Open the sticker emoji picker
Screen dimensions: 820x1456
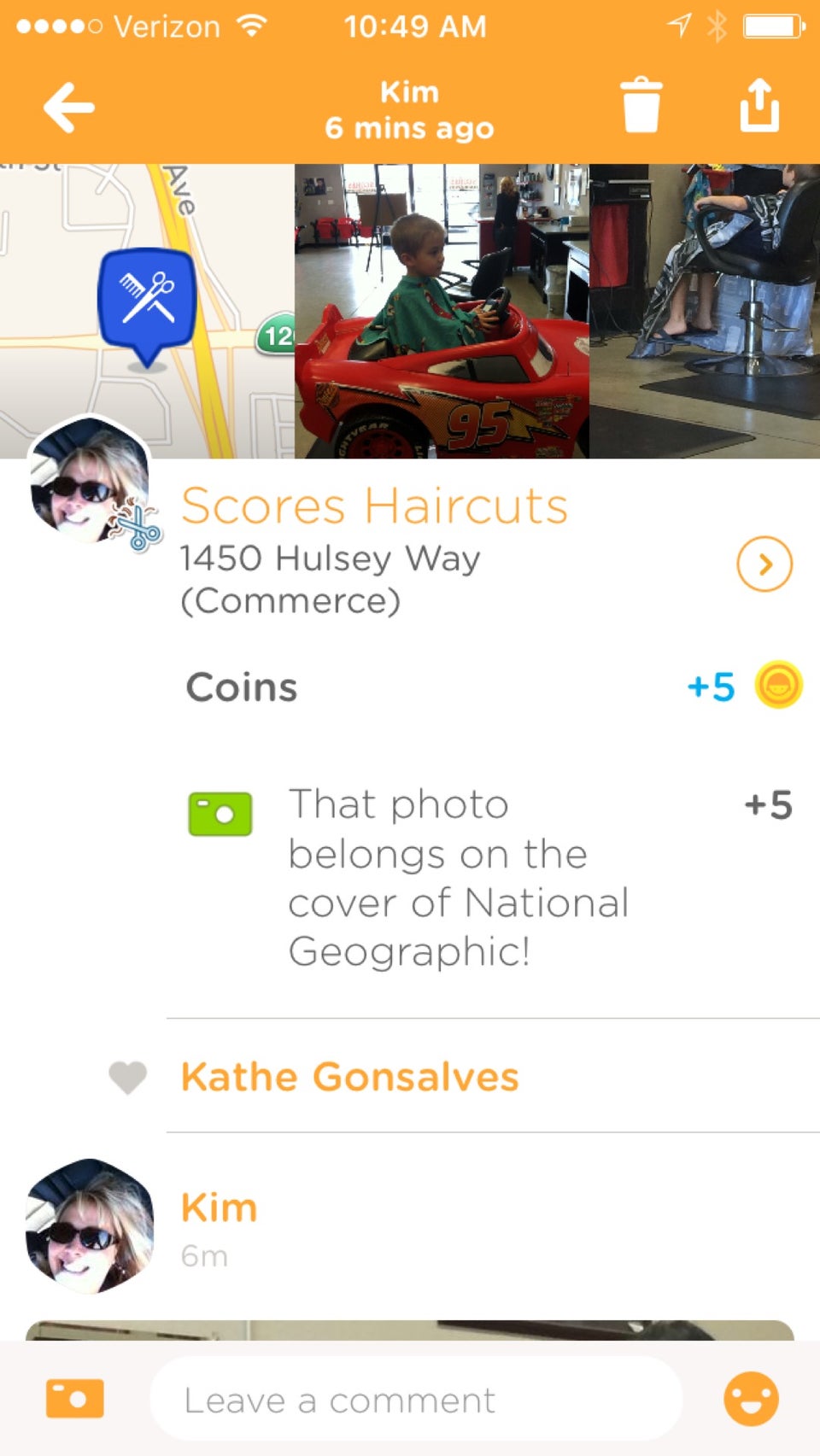751,1399
